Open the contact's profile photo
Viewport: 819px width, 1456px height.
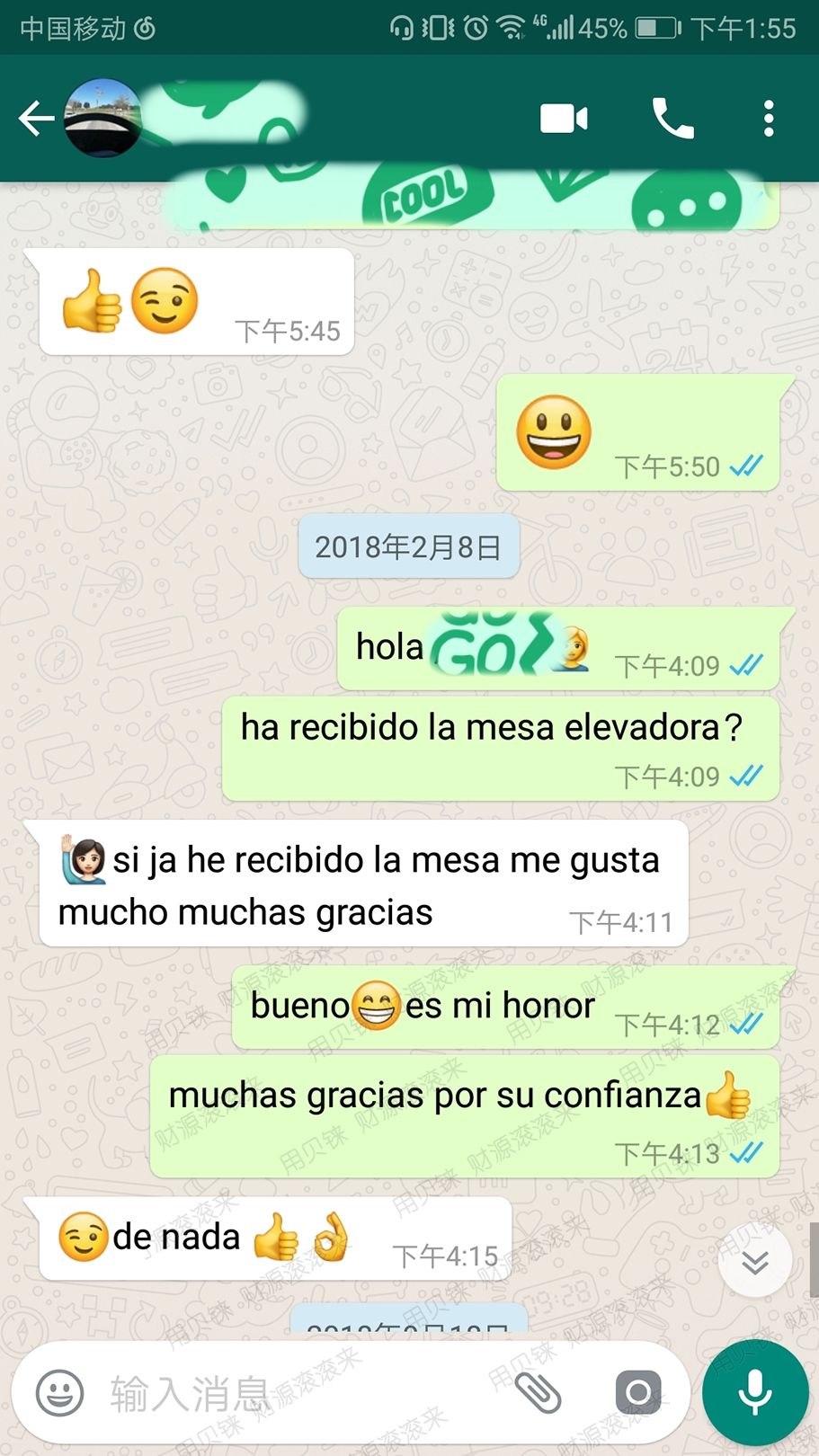(x=102, y=119)
